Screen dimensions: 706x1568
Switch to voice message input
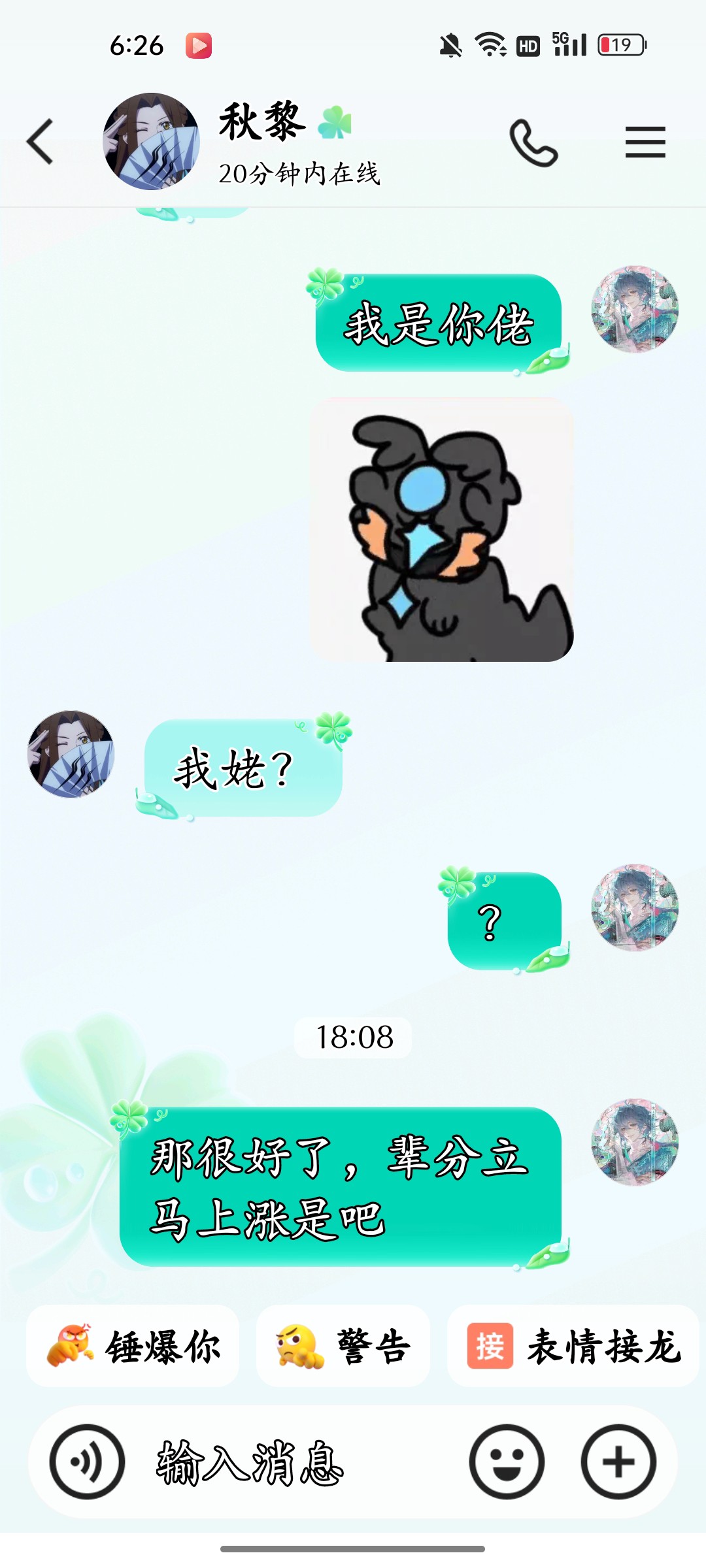click(87, 1462)
